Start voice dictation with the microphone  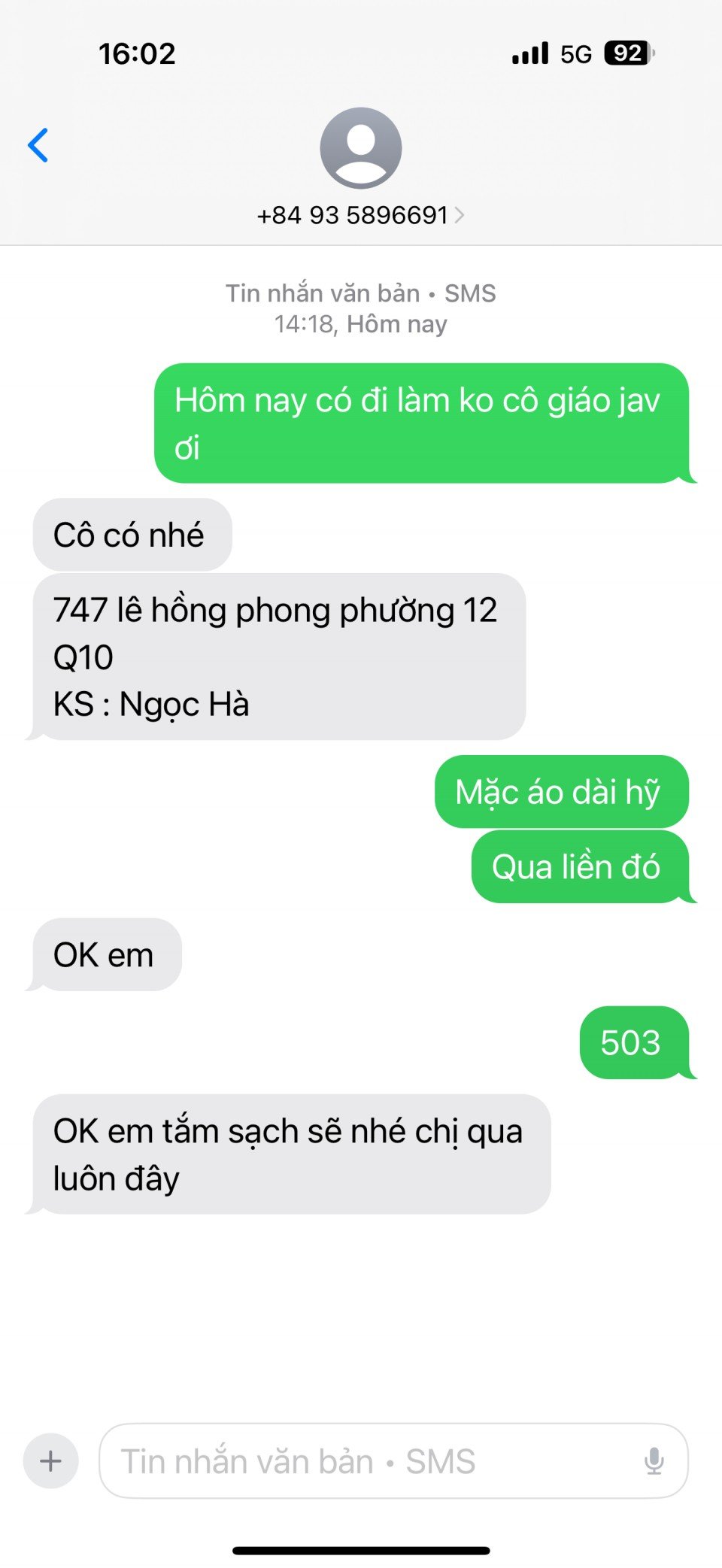(654, 1461)
